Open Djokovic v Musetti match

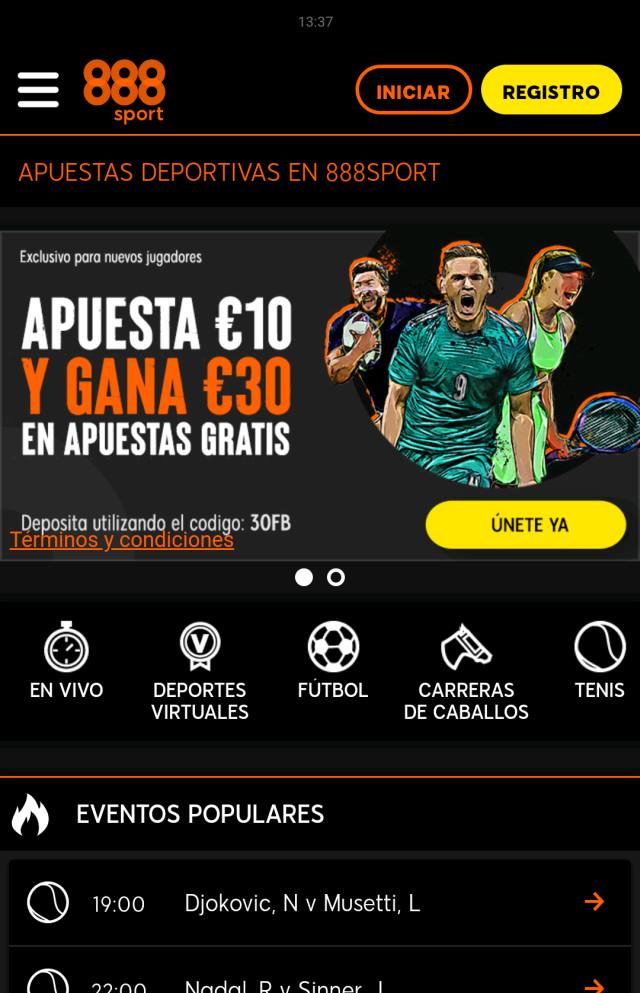(x=320, y=903)
